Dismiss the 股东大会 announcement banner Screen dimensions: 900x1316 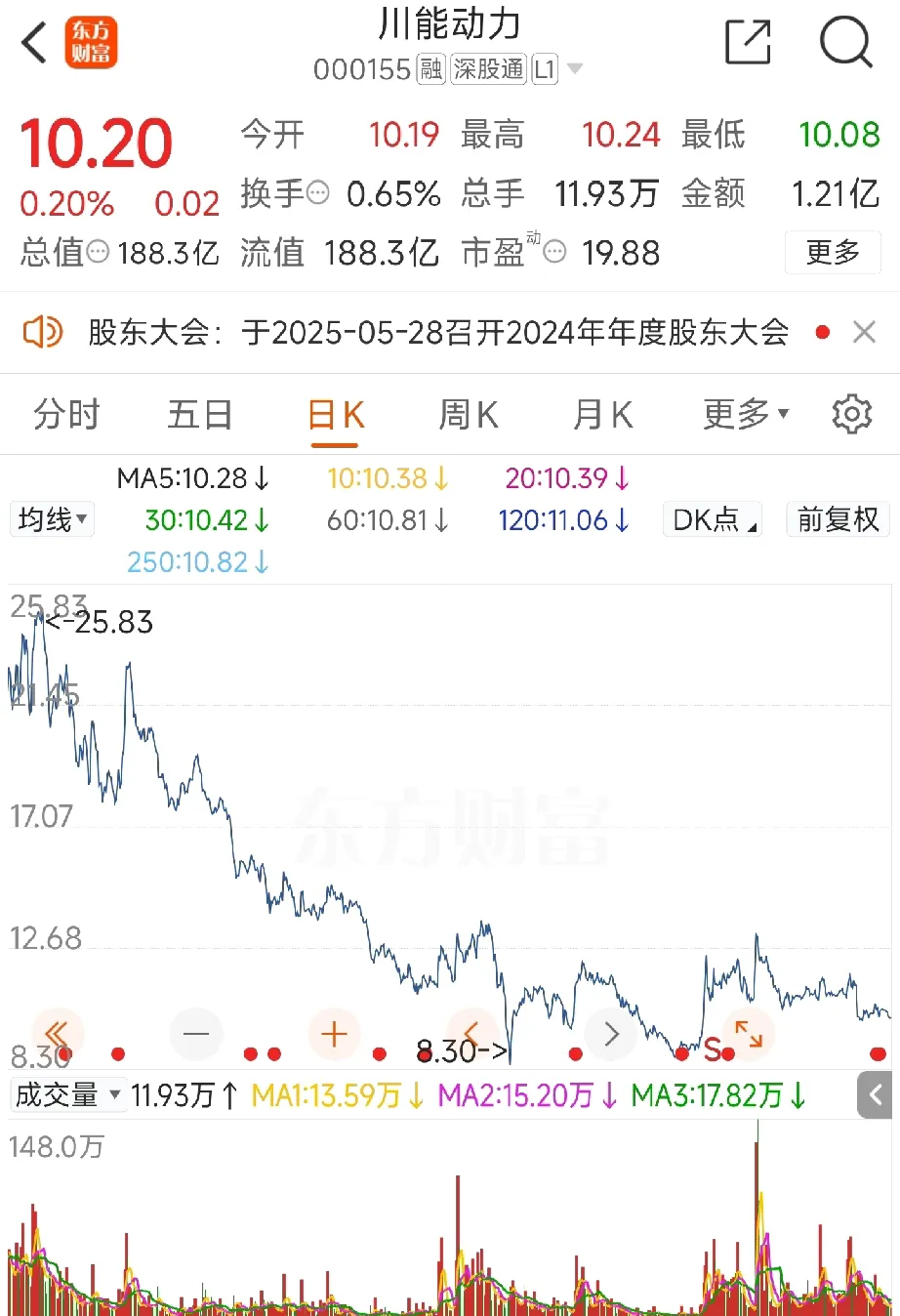click(x=864, y=333)
